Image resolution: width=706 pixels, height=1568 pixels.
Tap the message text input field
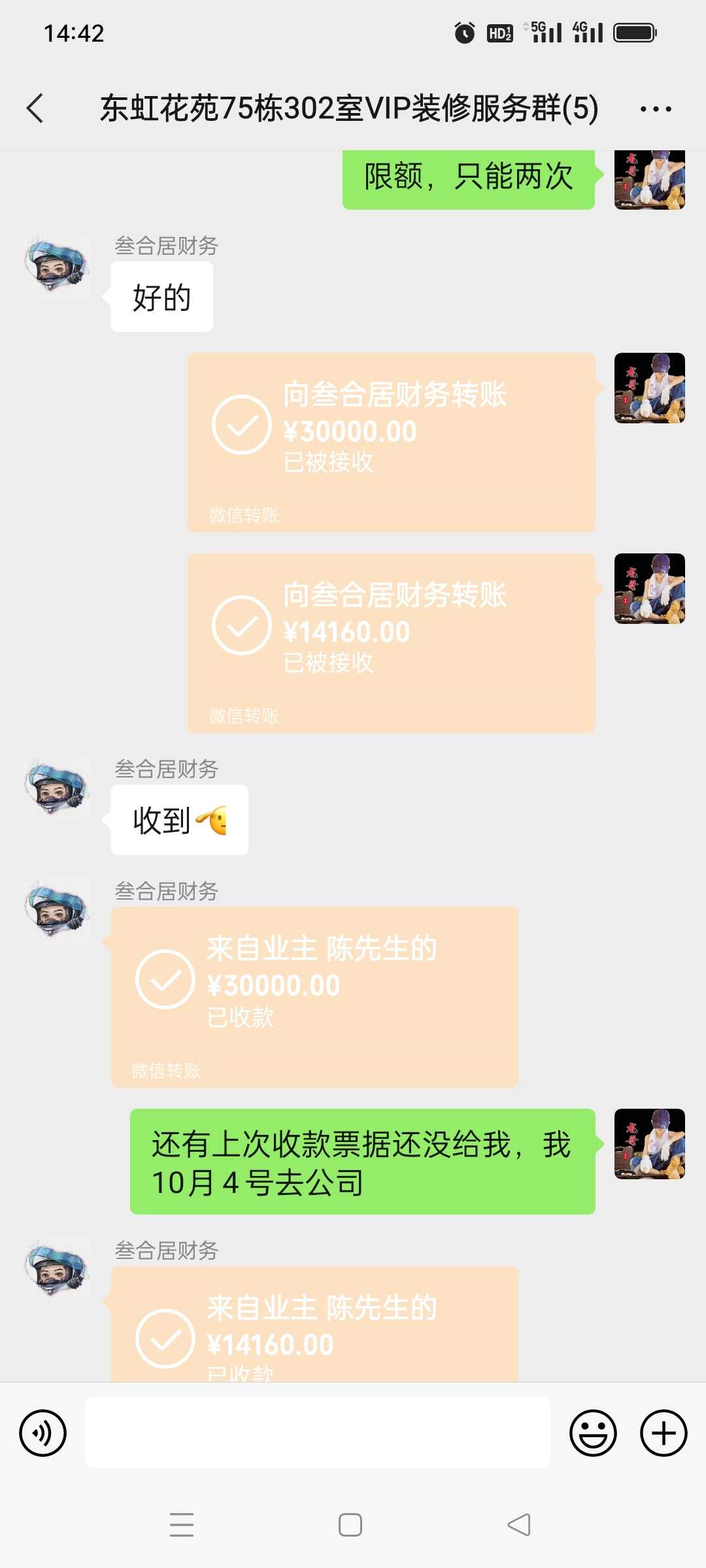[318, 1432]
